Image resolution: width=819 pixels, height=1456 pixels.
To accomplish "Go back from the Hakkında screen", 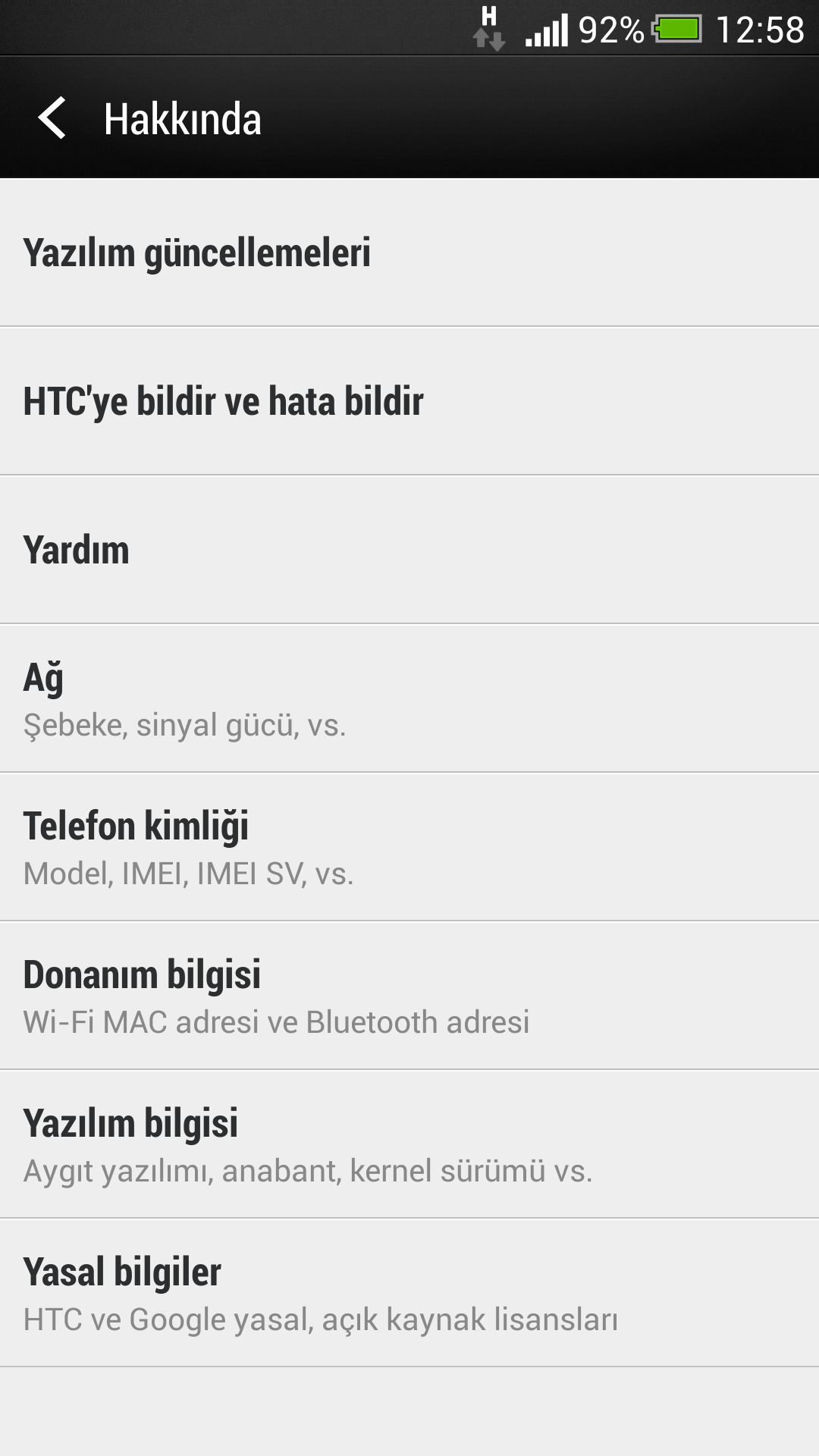I will coord(52,118).
